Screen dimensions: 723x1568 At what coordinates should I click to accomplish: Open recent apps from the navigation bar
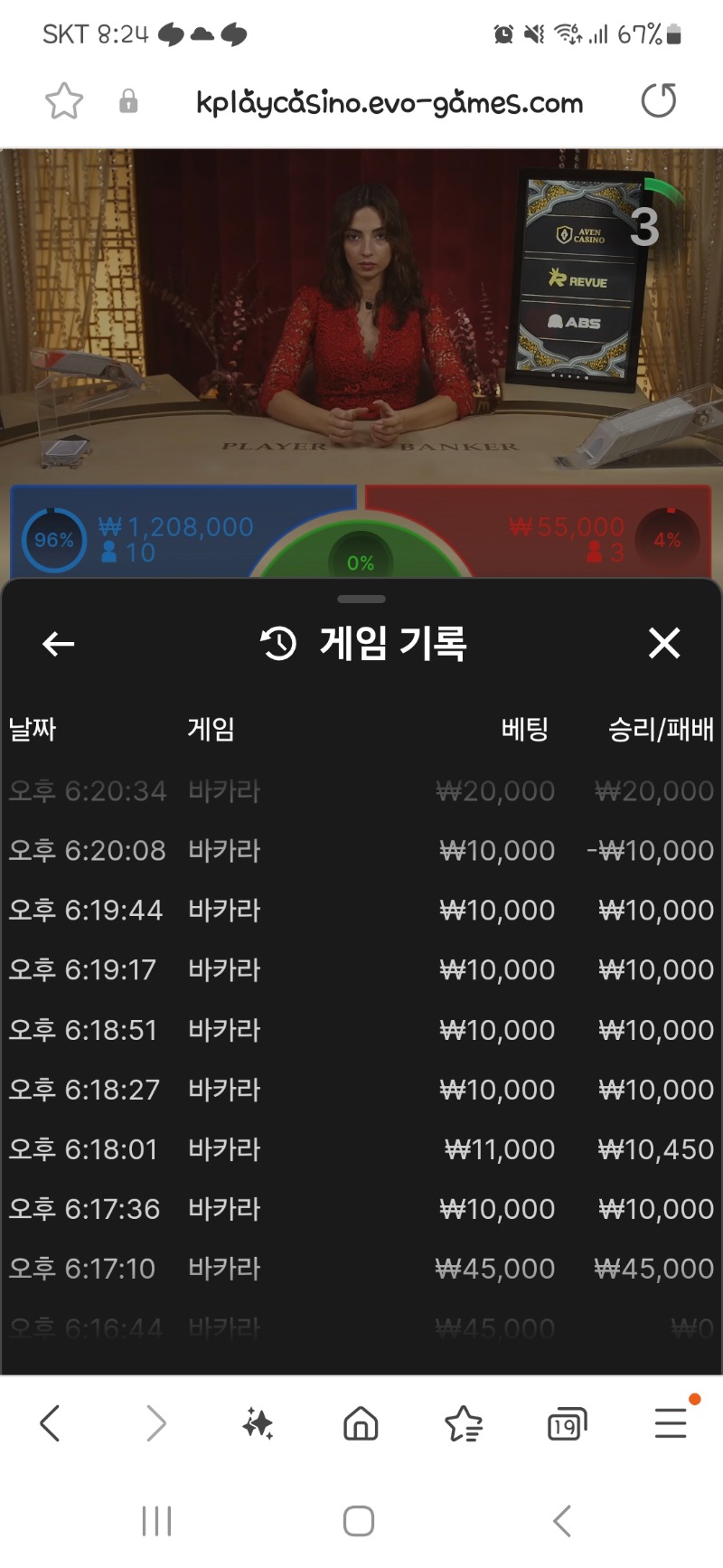click(156, 1521)
